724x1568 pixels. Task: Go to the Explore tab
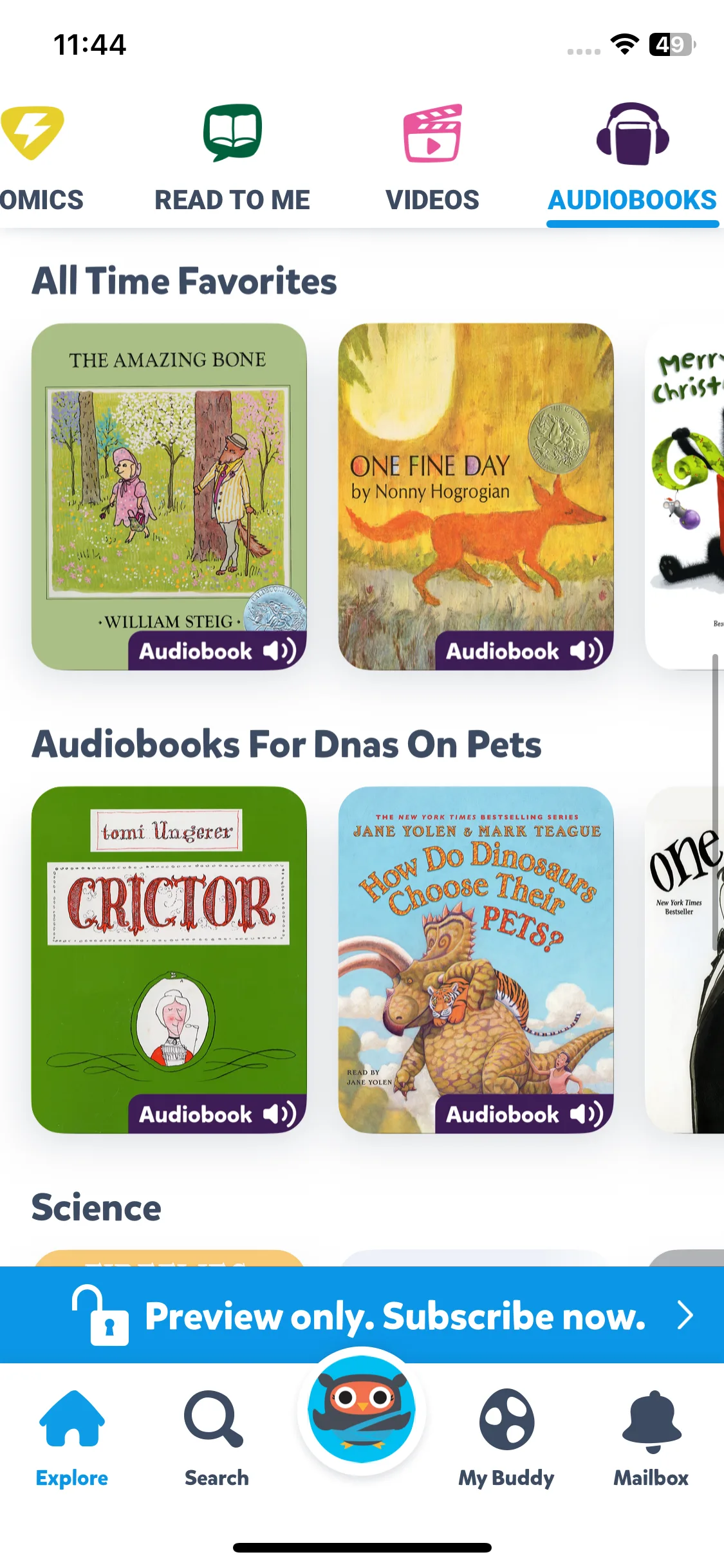pyautogui.click(x=72, y=1439)
